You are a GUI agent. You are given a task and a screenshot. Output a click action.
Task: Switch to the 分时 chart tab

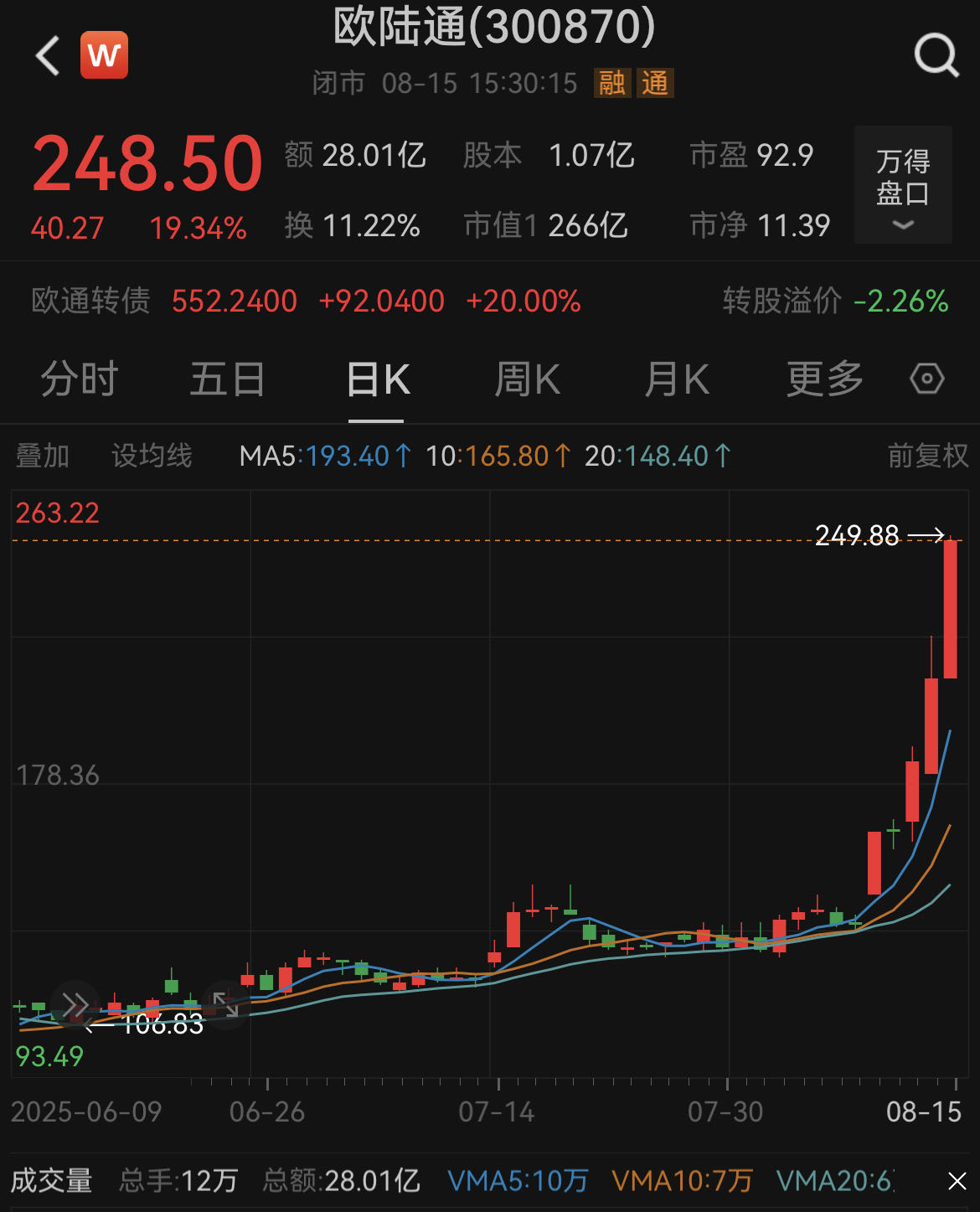pos(80,379)
